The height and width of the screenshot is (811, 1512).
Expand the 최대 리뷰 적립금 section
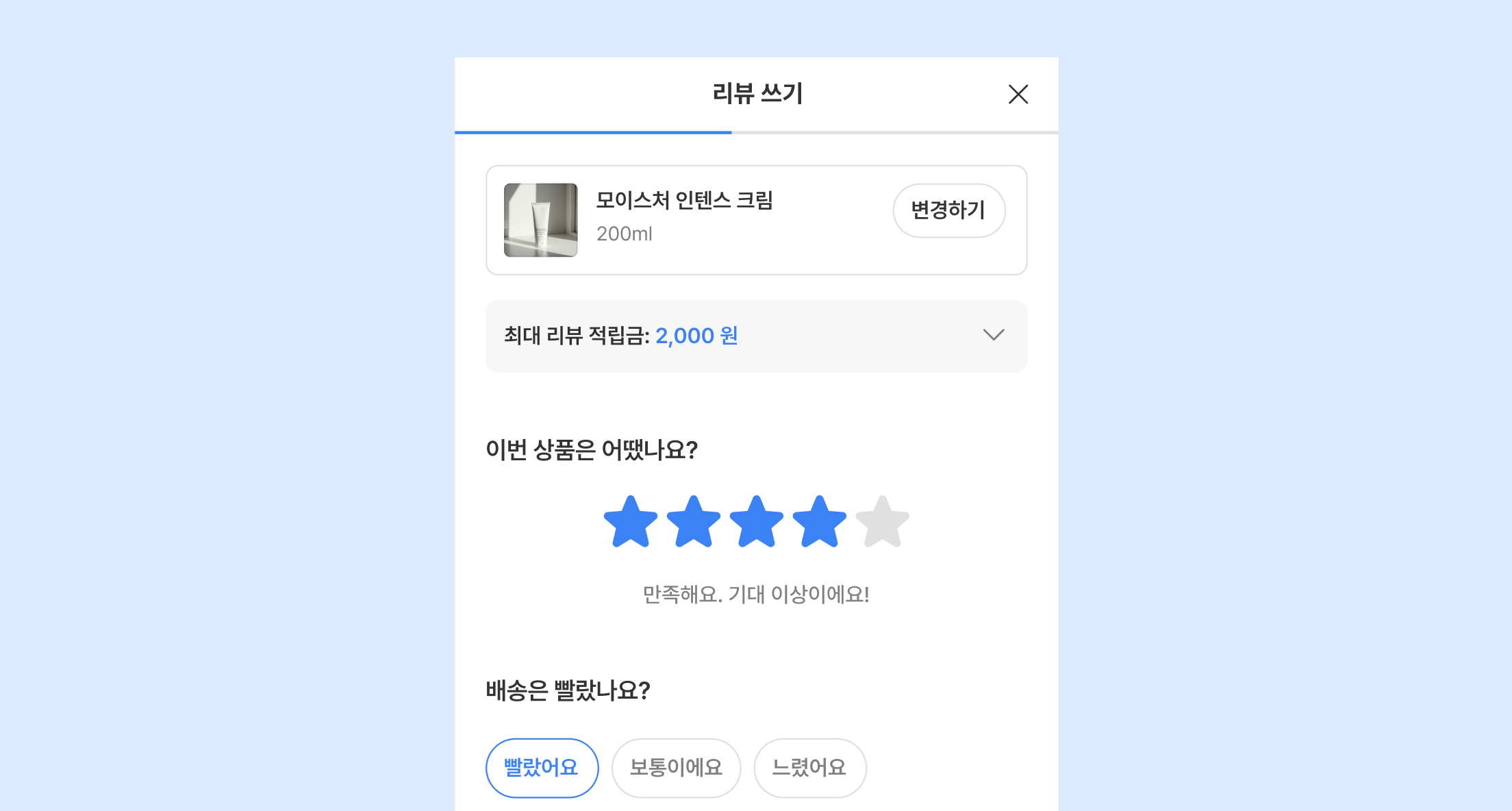[x=993, y=335]
